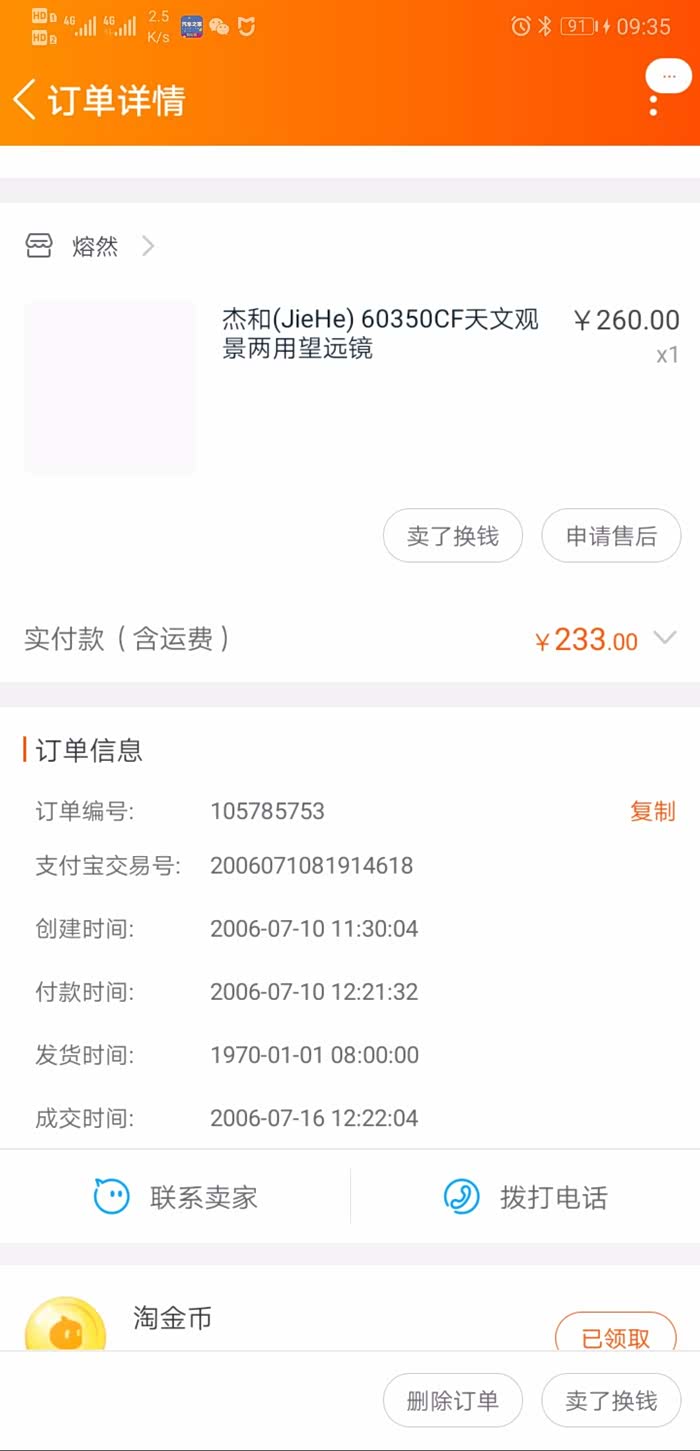The image size is (700, 1451).
Task: Contact the seller via 联系卖家
Action: point(175,1197)
